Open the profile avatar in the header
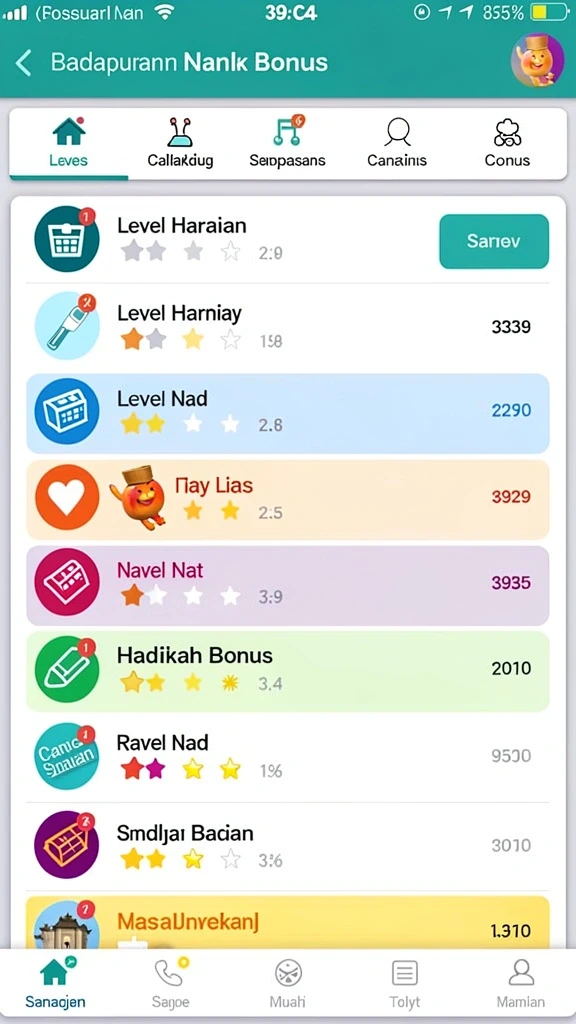This screenshot has height=1024, width=576. [x=537, y=61]
